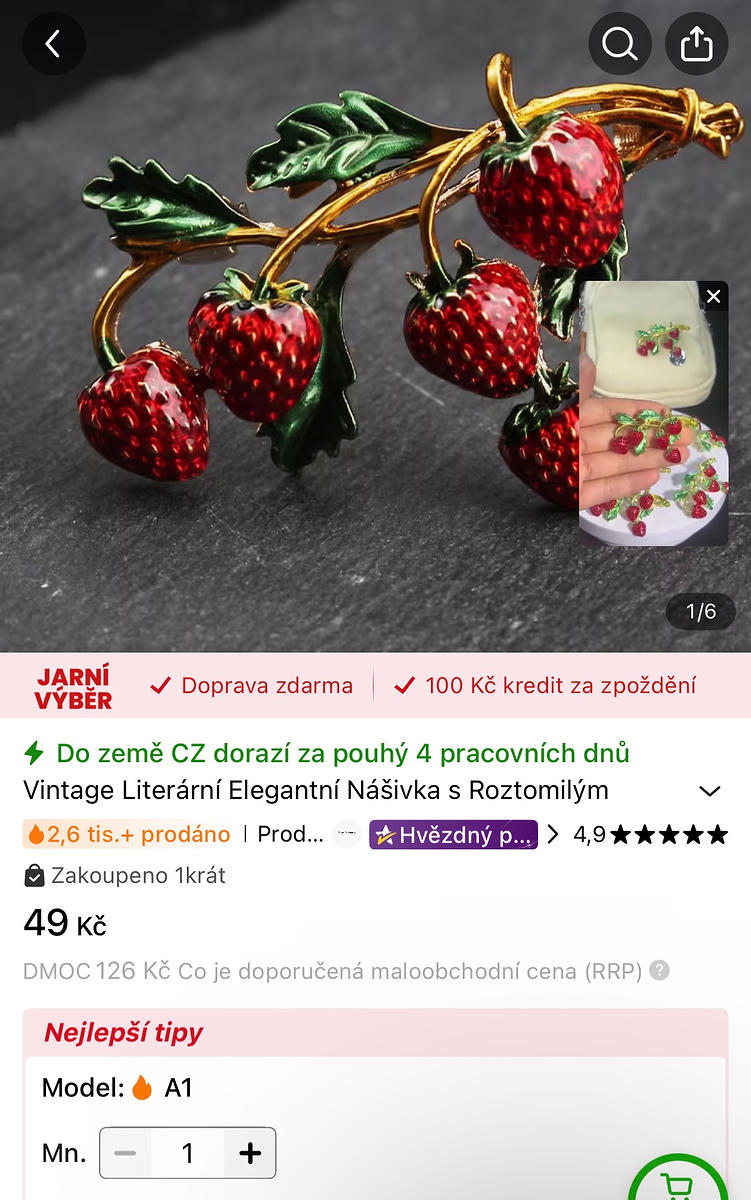Open the Hvězdný seller badge
This screenshot has height=1200, width=751.
[453, 835]
